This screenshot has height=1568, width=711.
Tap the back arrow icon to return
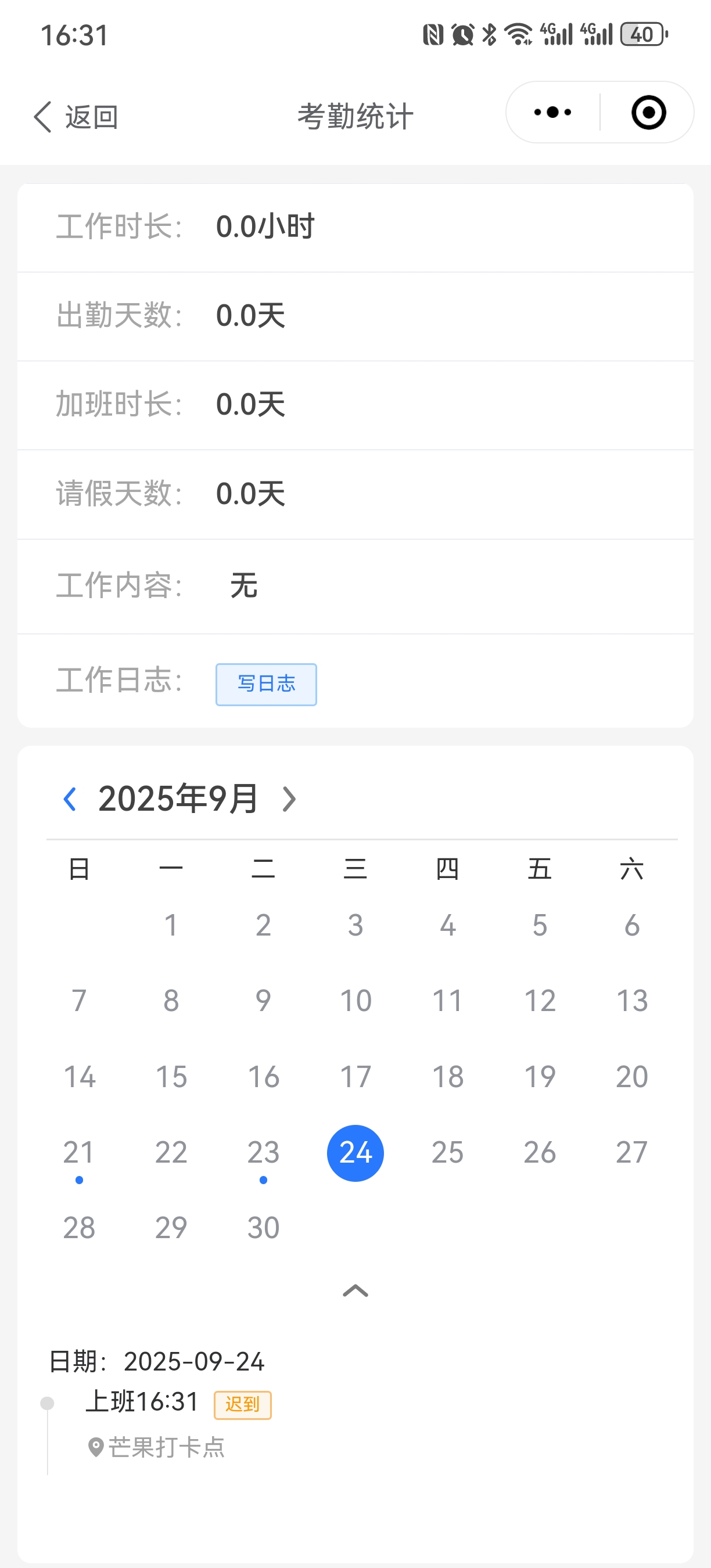(x=41, y=115)
